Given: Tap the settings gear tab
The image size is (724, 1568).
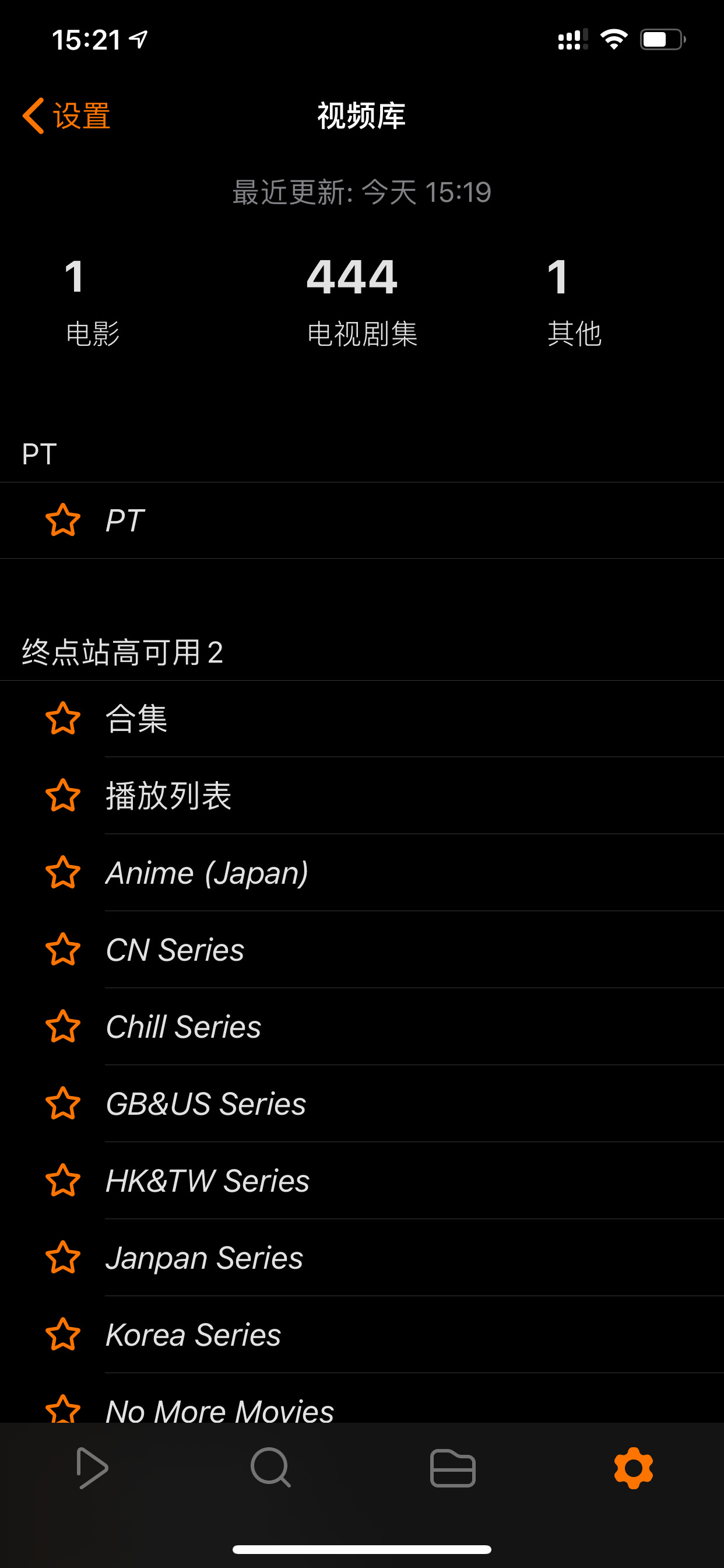Looking at the screenshot, I should pyautogui.click(x=633, y=1469).
